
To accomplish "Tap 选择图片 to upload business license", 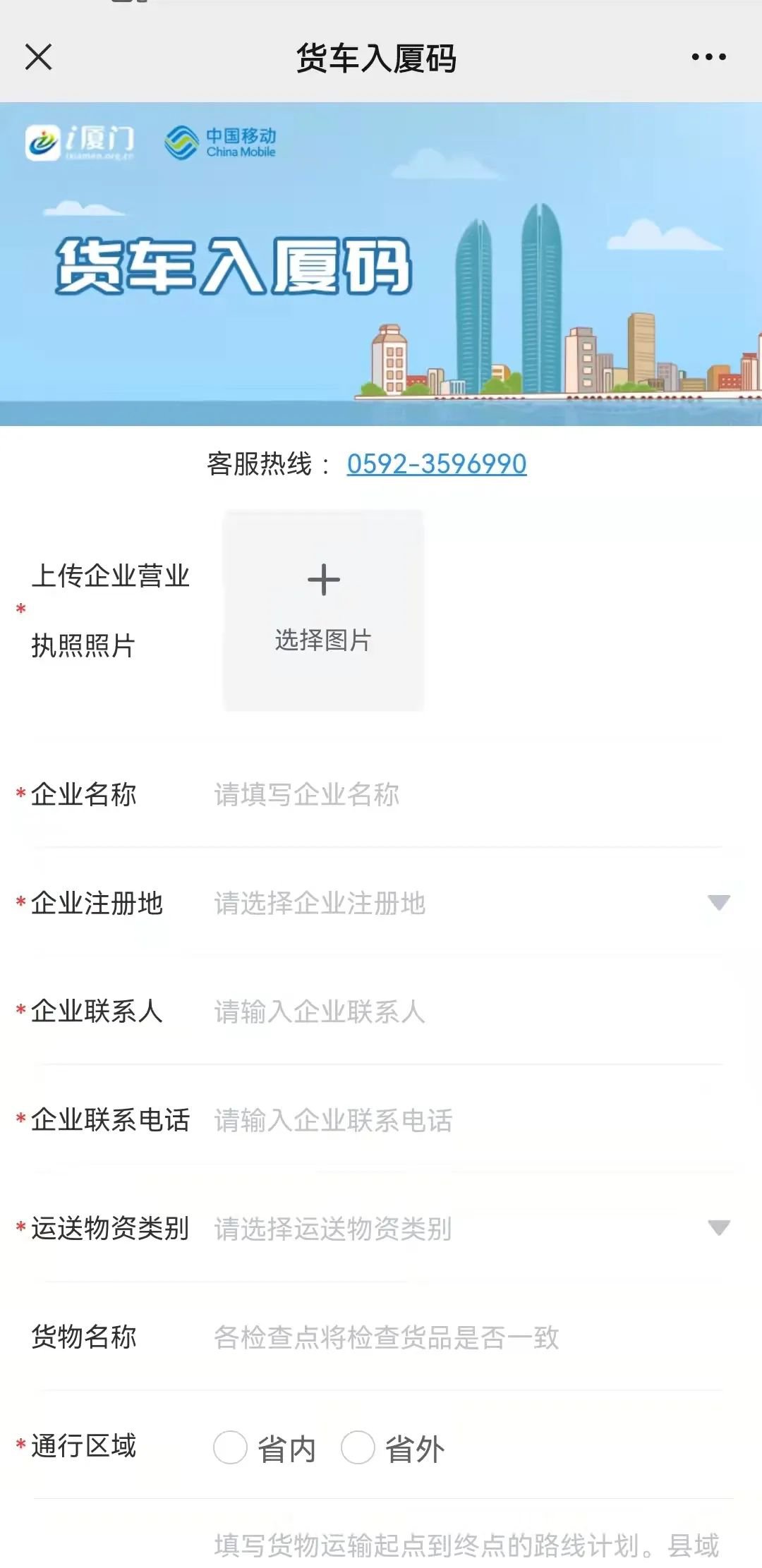I will pos(323,609).
